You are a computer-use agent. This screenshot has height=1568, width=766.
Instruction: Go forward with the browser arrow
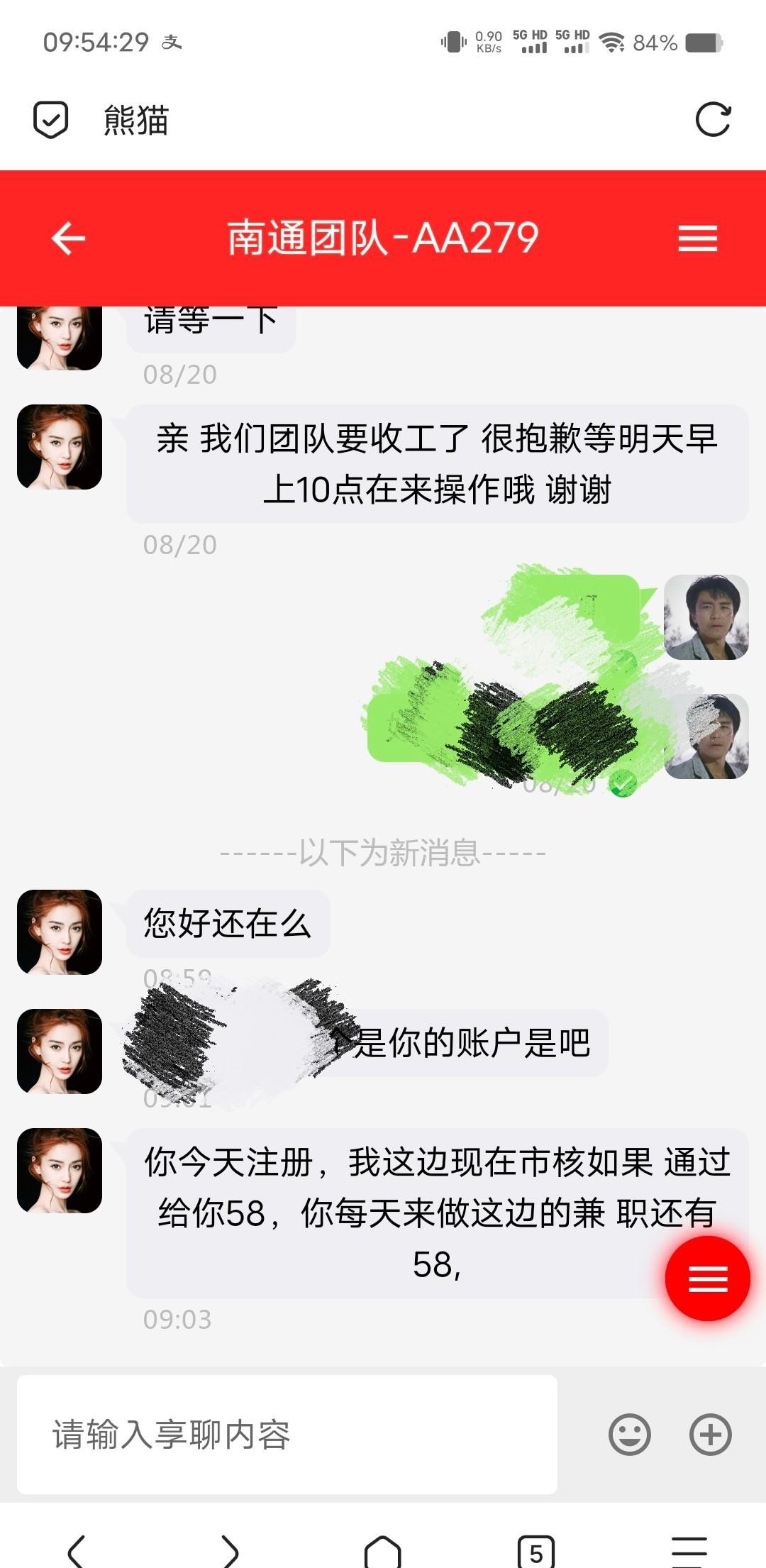pos(230,1550)
